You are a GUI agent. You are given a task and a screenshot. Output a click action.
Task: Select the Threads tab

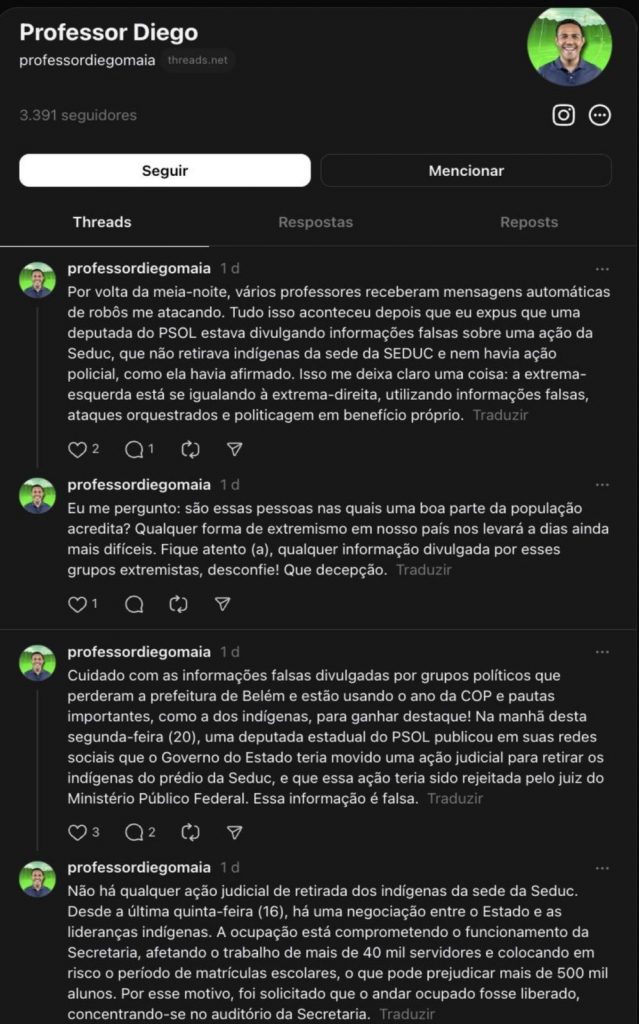[102, 222]
